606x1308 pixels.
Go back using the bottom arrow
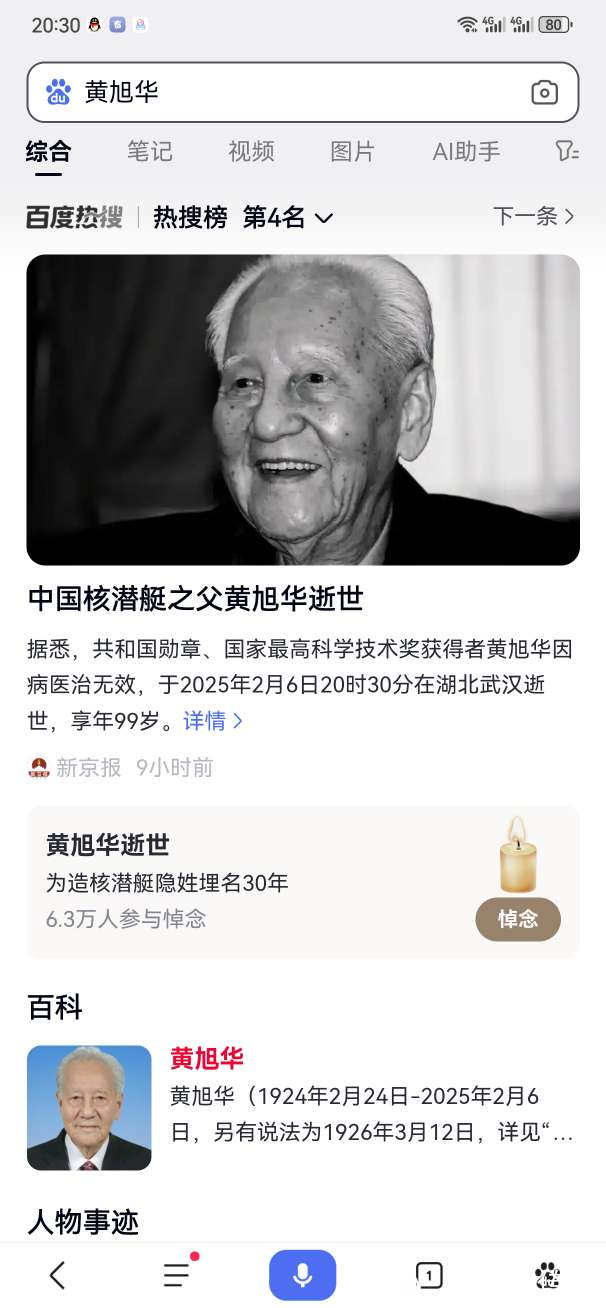tap(57, 1275)
